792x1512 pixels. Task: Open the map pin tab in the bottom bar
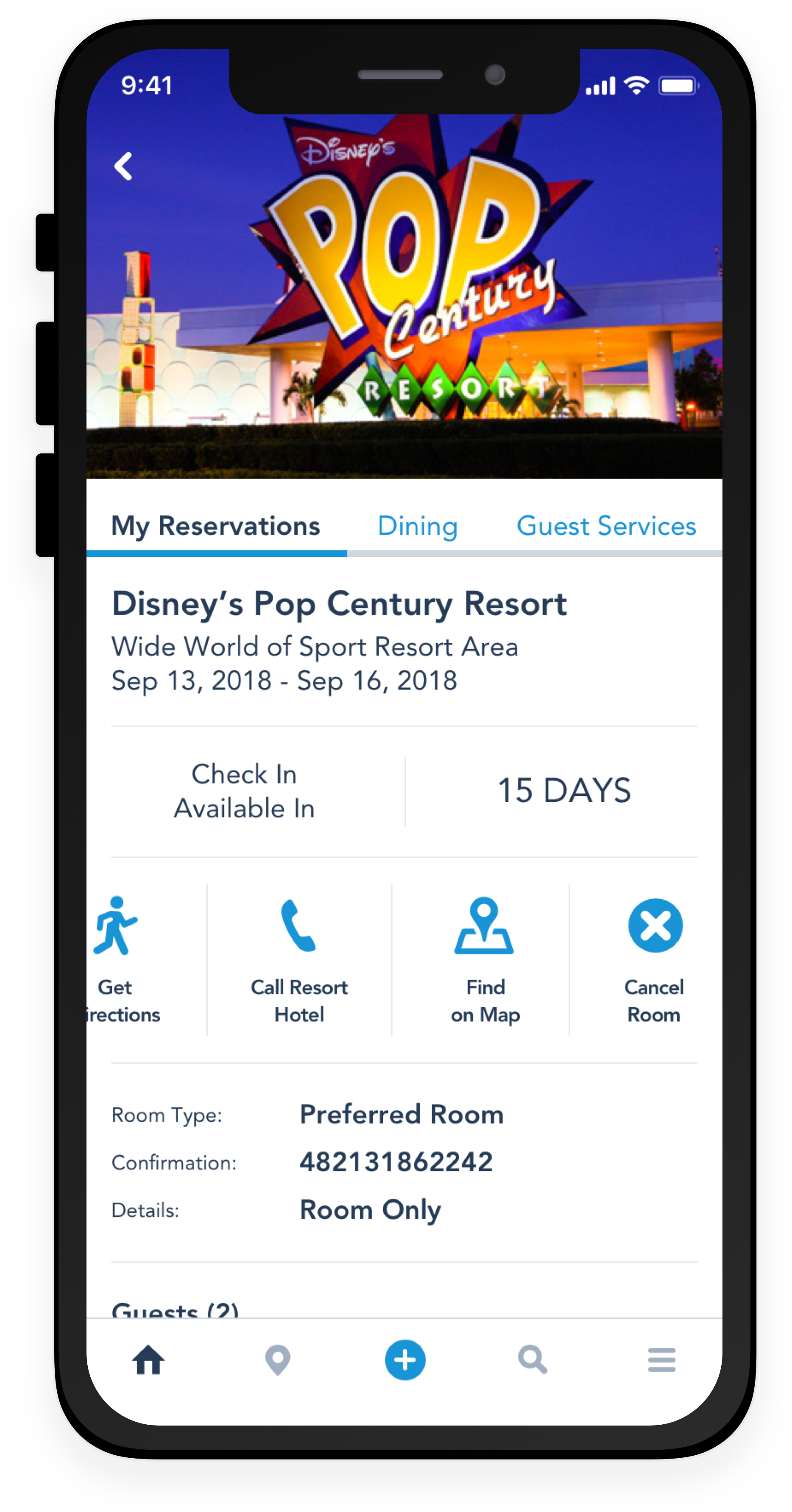[278, 1360]
